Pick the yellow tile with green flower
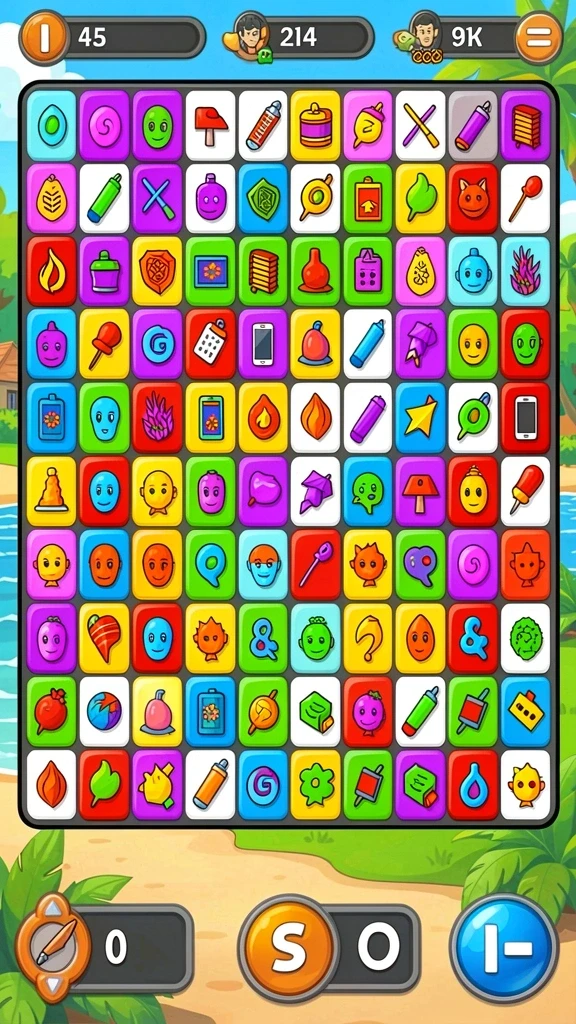 tap(315, 784)
